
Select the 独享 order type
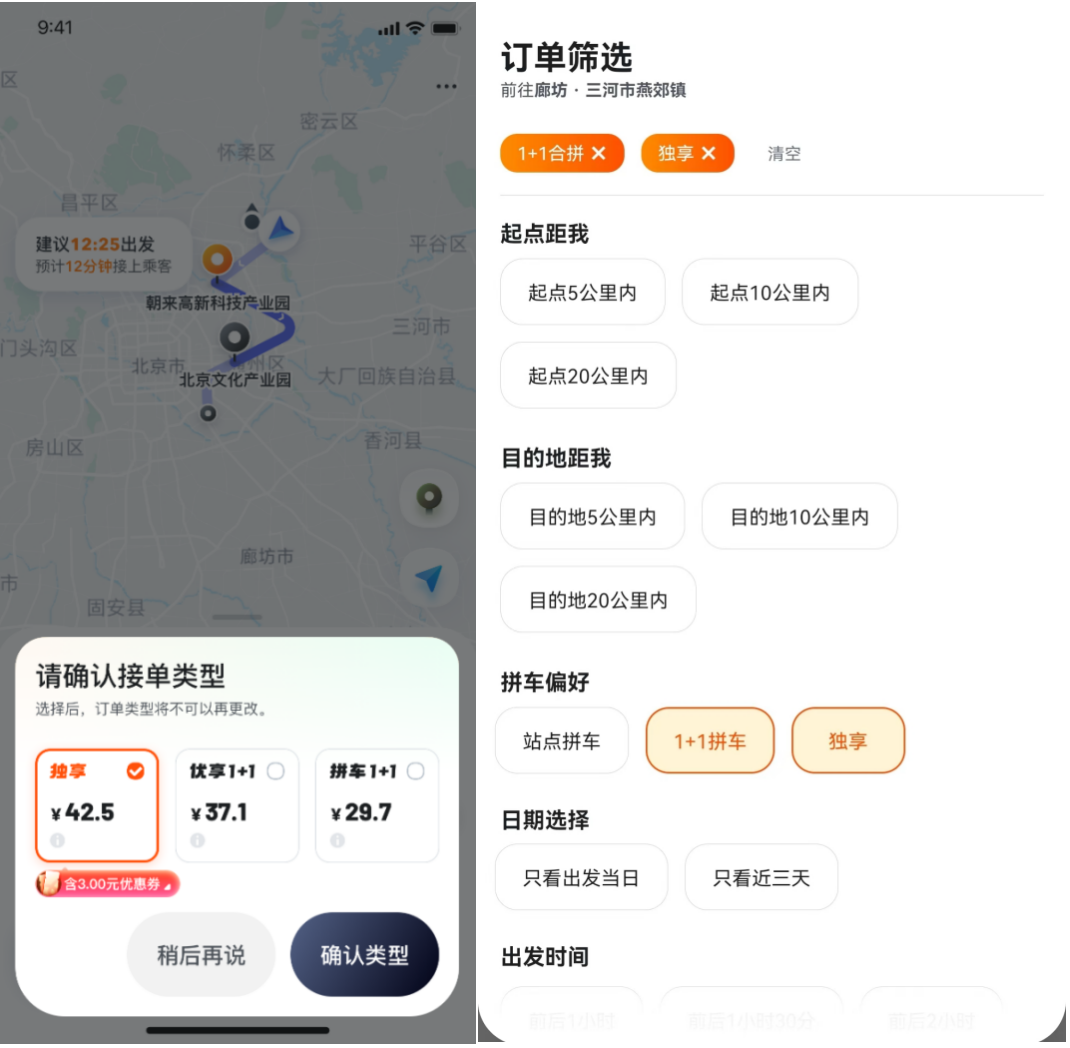[x=97, y=805]
